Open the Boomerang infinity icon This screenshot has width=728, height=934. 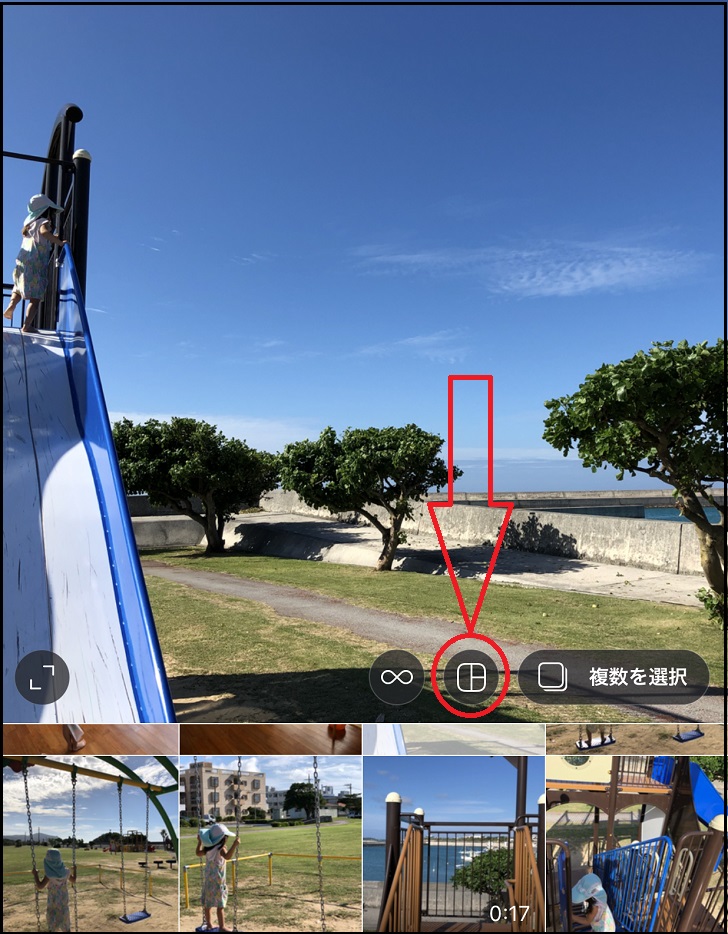coord(396,677)
